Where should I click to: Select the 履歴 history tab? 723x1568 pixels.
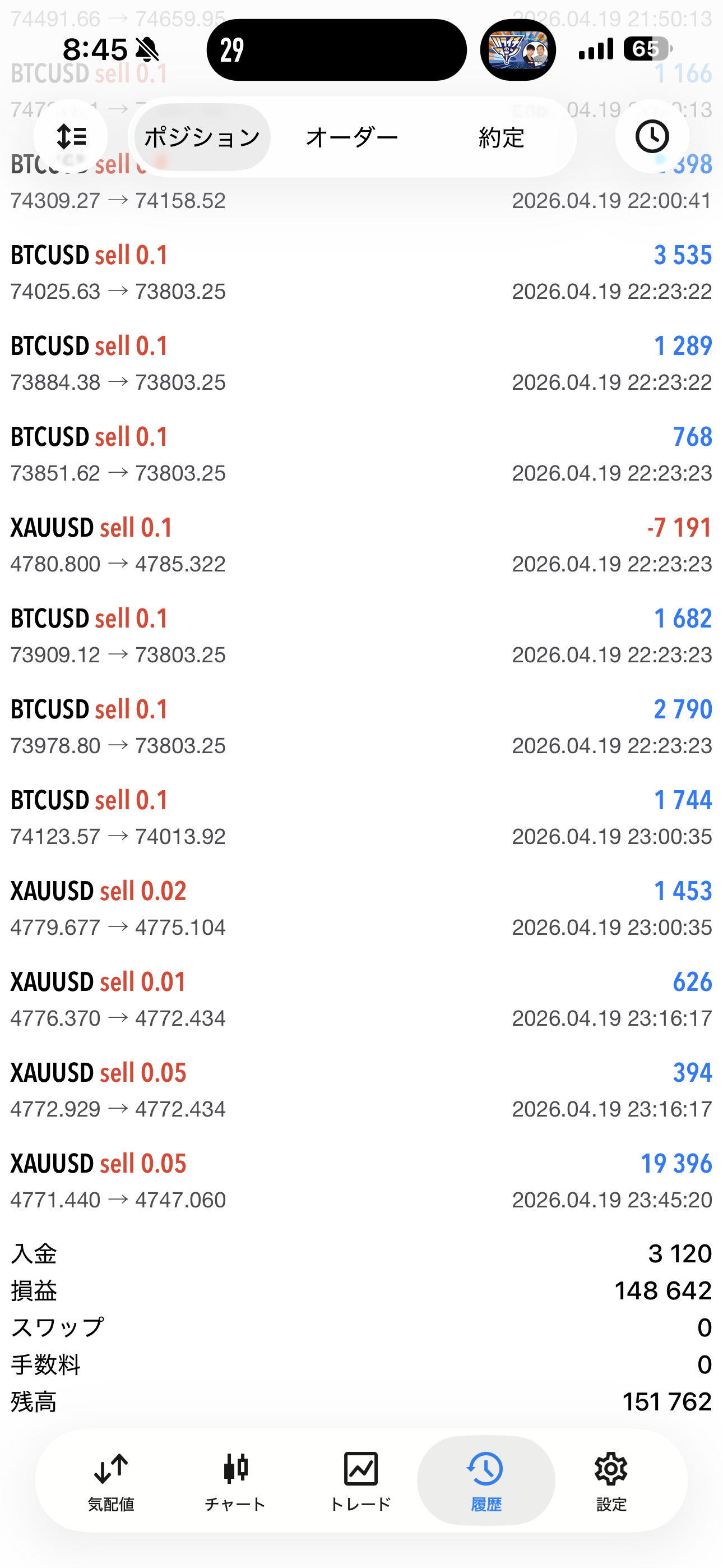486,1481
